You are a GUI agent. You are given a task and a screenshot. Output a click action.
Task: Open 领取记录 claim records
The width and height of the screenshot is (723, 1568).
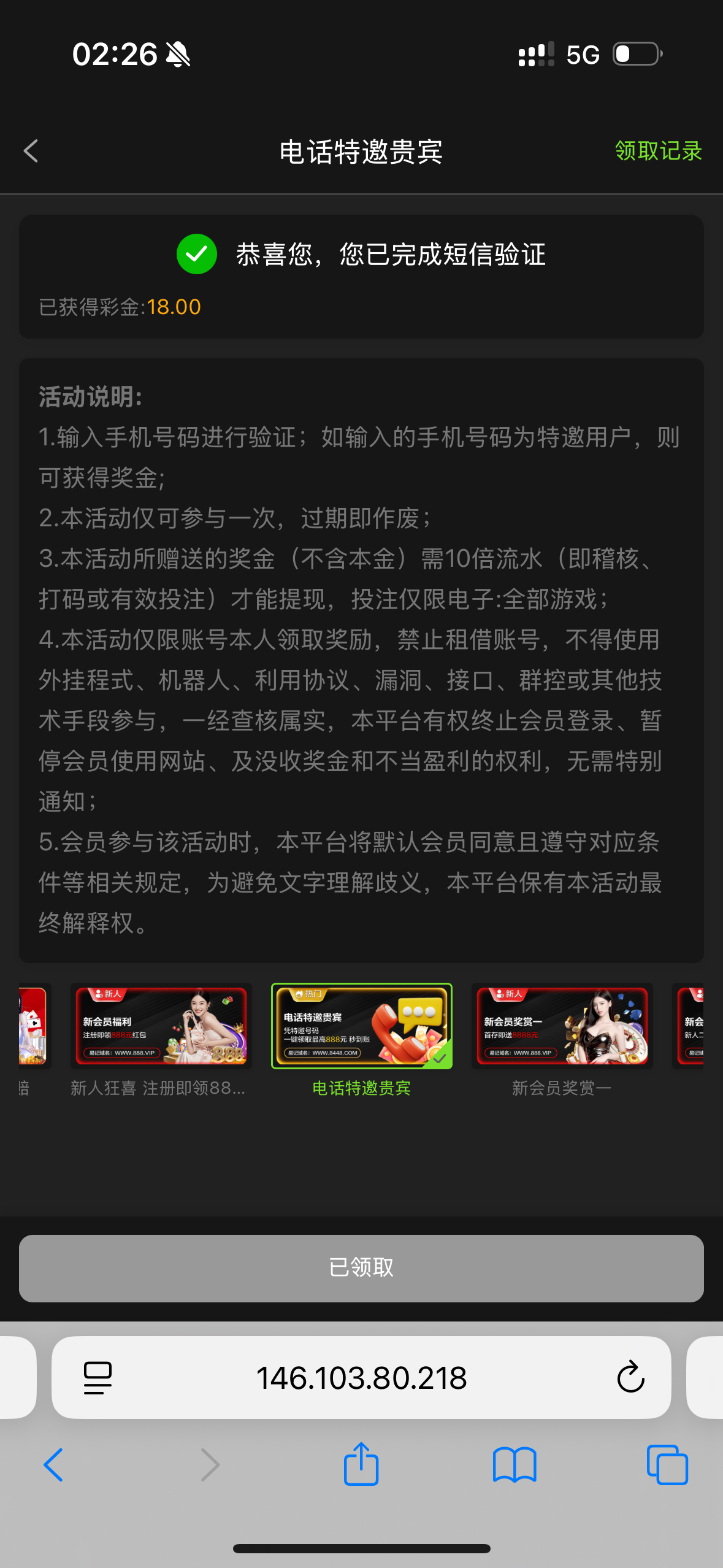pos(658,151)
